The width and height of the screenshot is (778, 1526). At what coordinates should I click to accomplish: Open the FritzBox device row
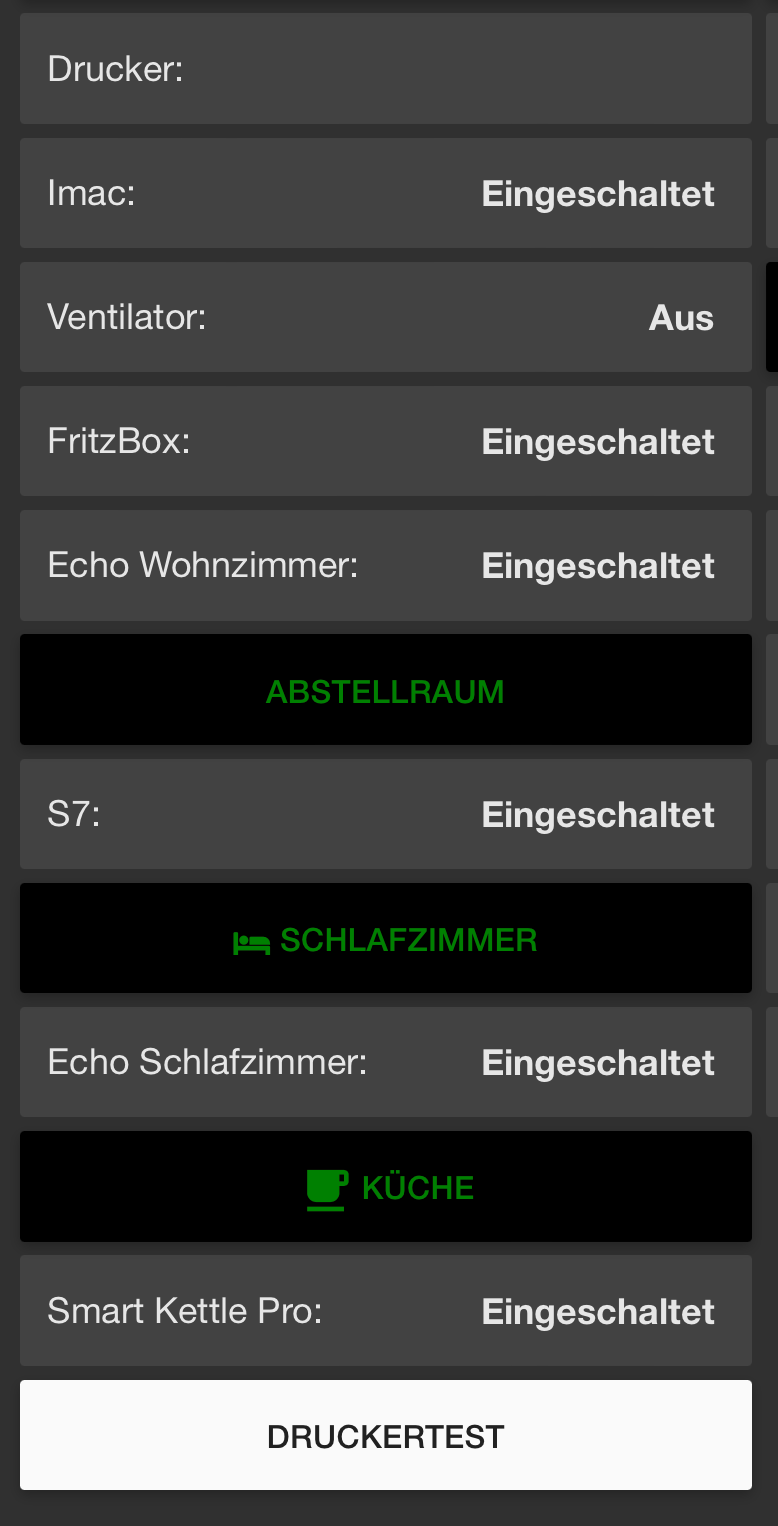[x=386, y=441]
